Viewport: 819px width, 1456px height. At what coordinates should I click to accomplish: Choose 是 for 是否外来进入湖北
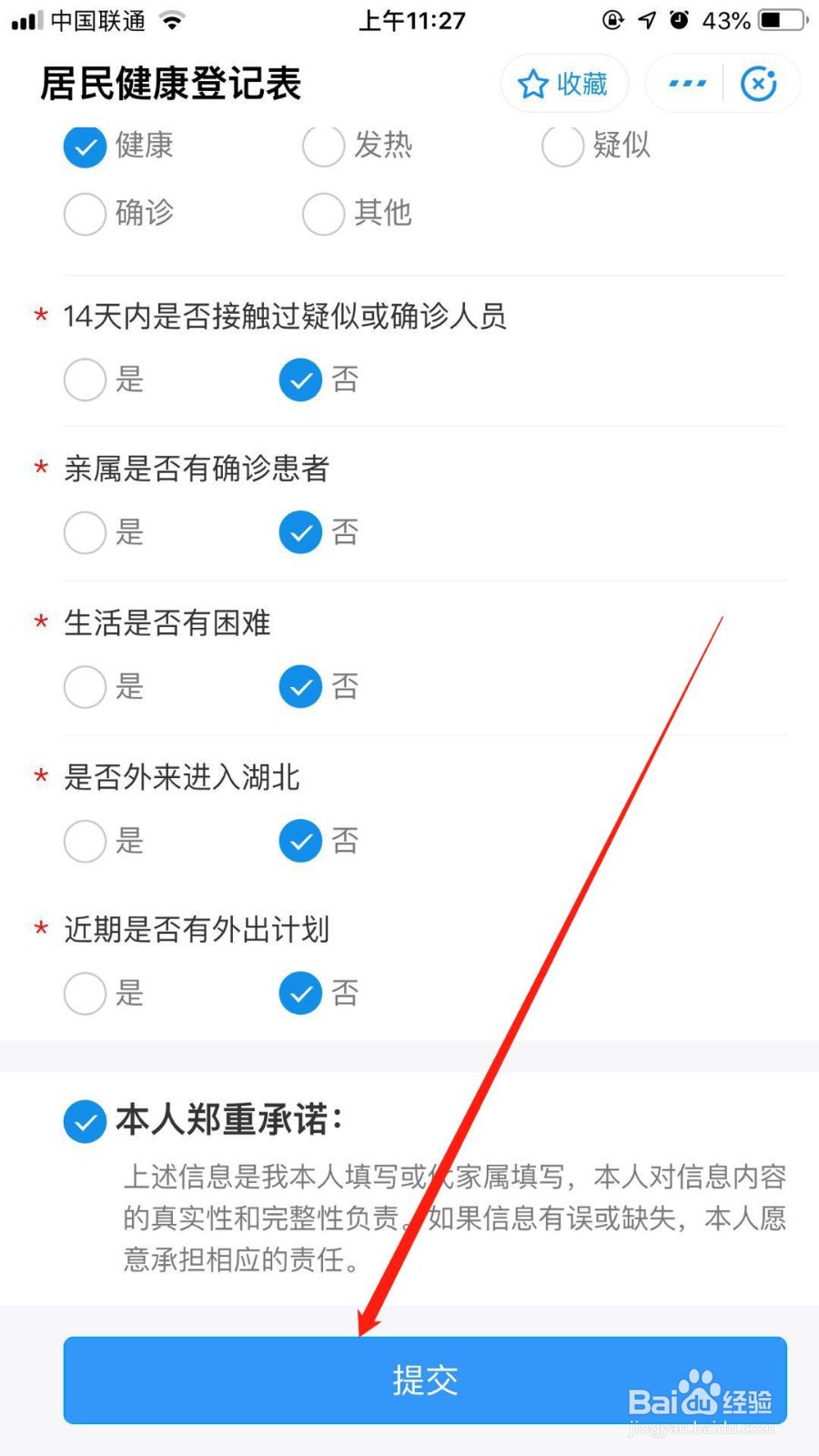(85, 841)
